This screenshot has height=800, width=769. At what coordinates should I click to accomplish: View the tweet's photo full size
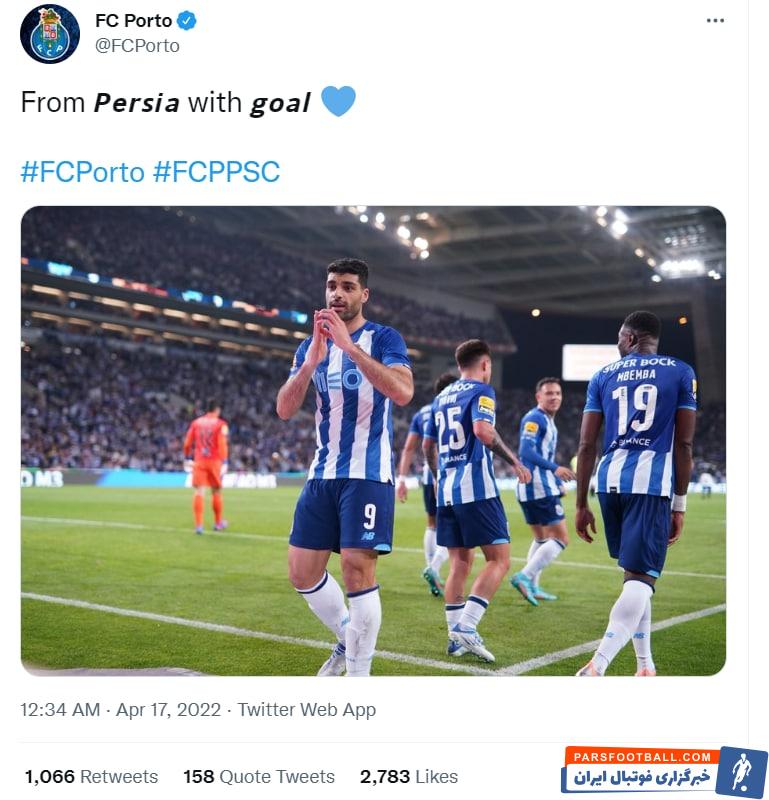[373, 440]
